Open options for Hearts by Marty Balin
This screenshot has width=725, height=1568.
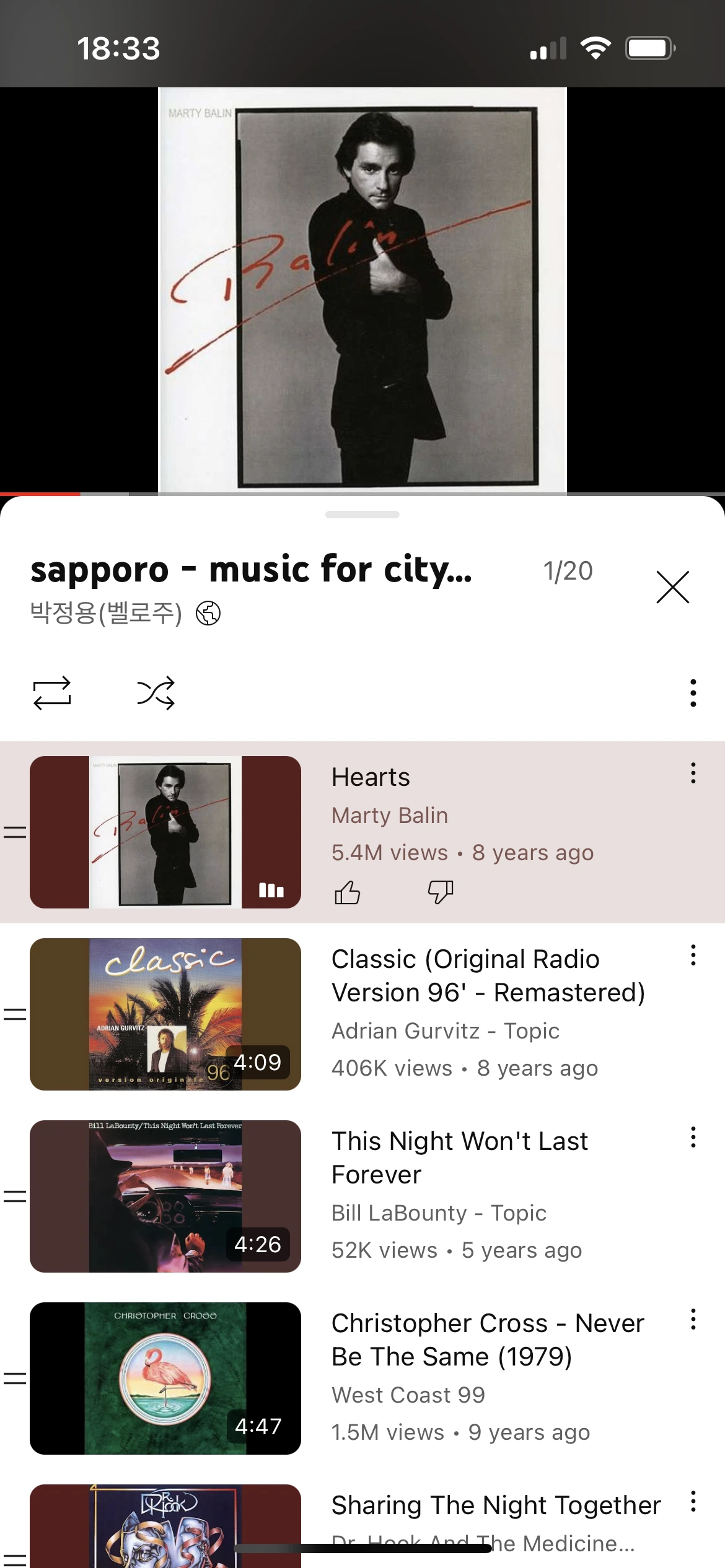coord(693,773)
